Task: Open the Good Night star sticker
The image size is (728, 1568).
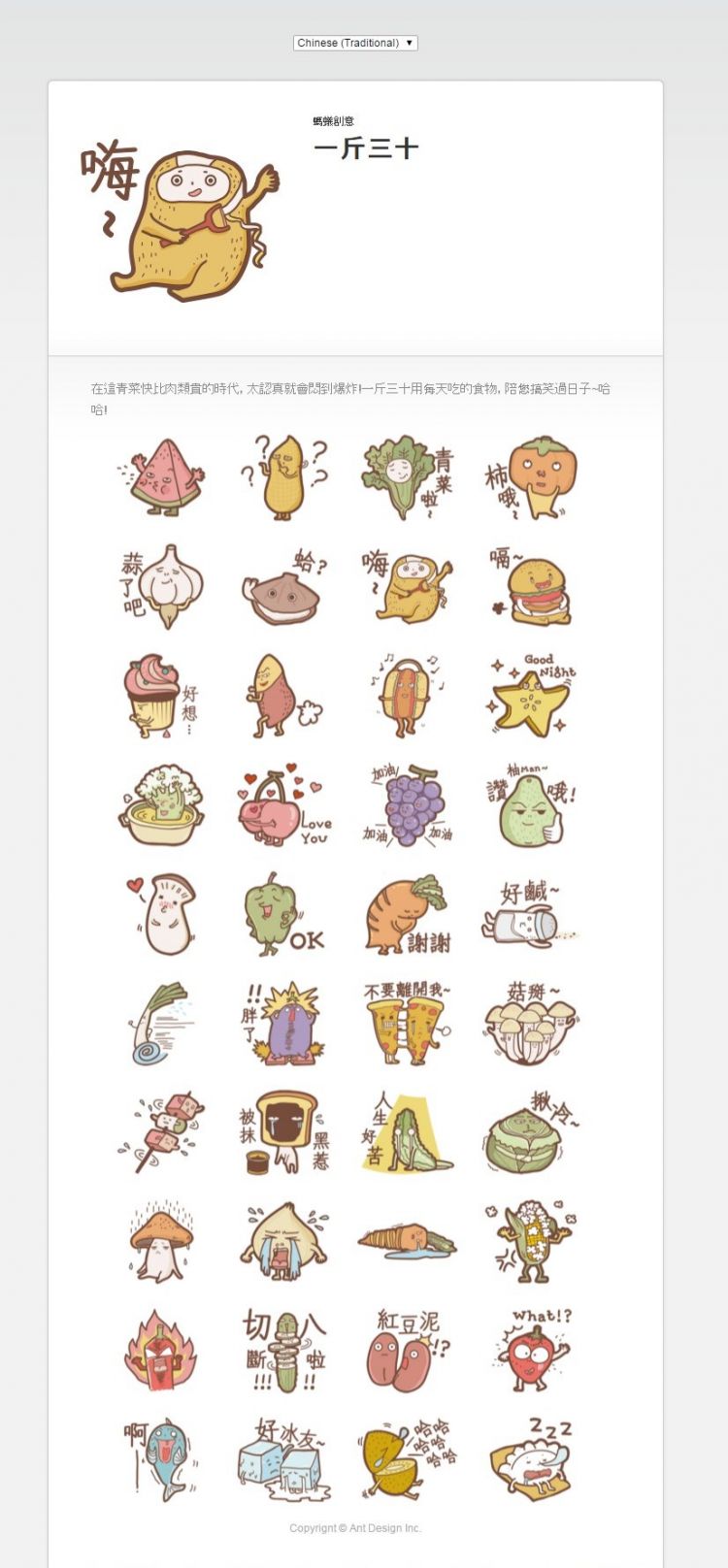Action: point(531,697)
